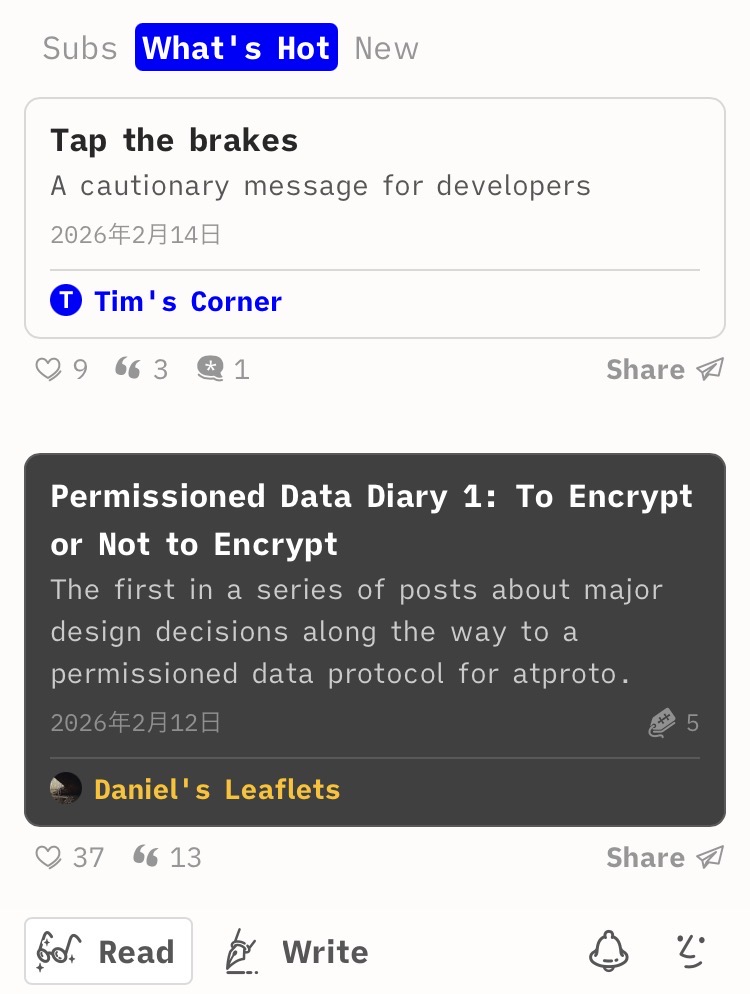This screenshot has height=994, width=750.
Task: Visit Daniel's Leaflets publication
Action: click(x=216, y=789)
